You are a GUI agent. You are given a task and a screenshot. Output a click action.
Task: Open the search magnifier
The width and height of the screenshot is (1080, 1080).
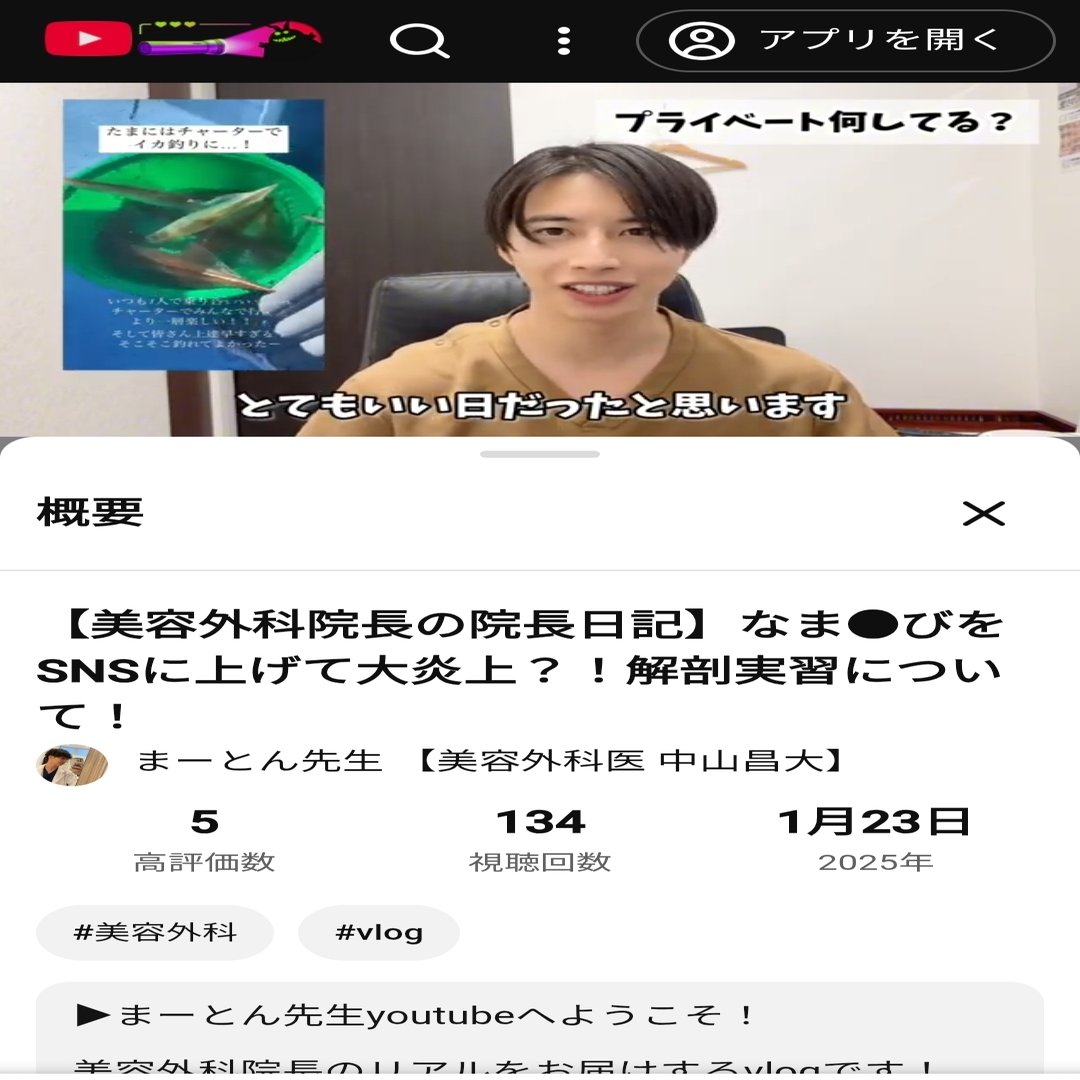click(418, 41)
